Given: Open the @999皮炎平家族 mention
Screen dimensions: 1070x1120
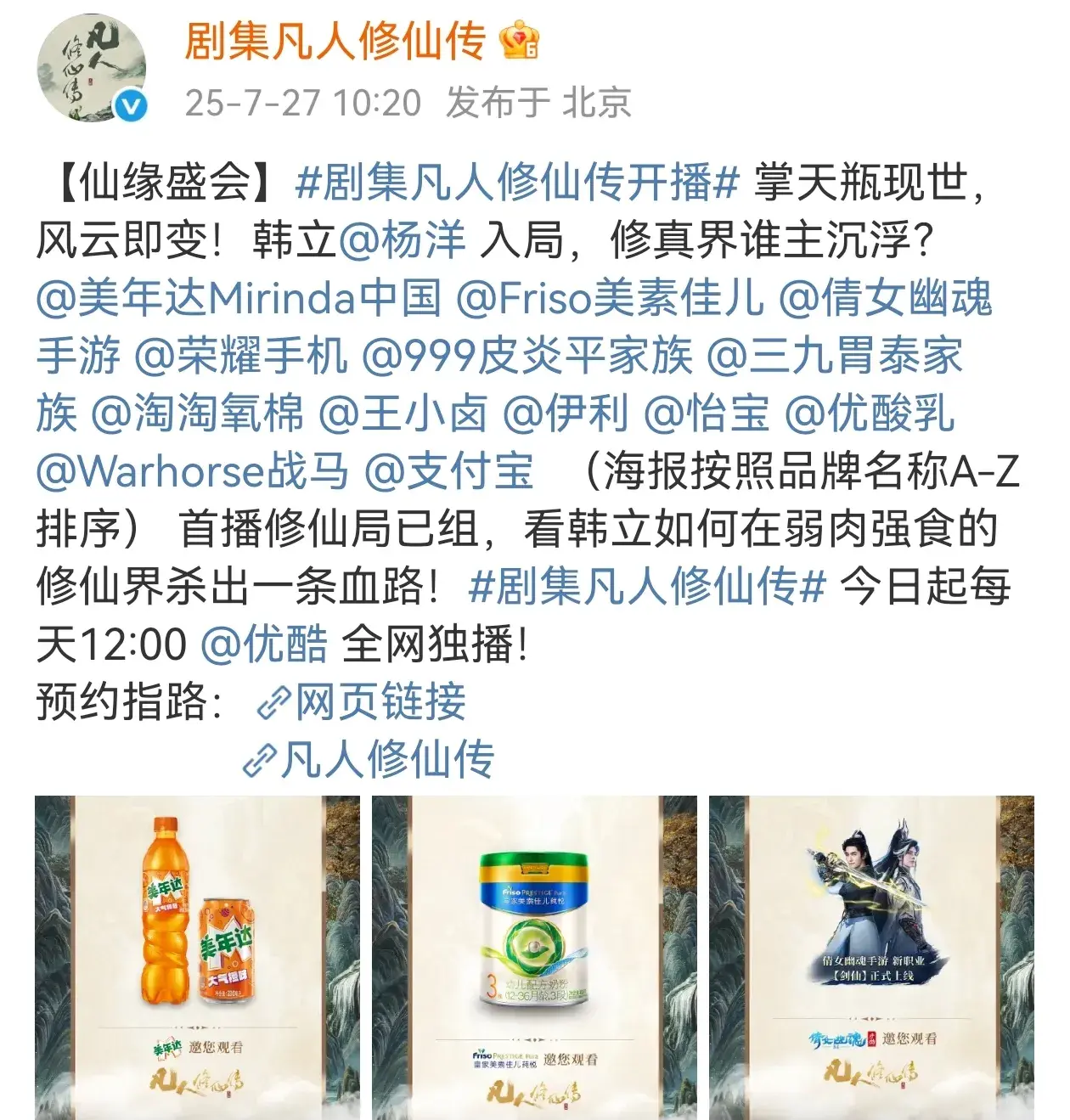Looking at the screenshot, I should pos(527,355).
